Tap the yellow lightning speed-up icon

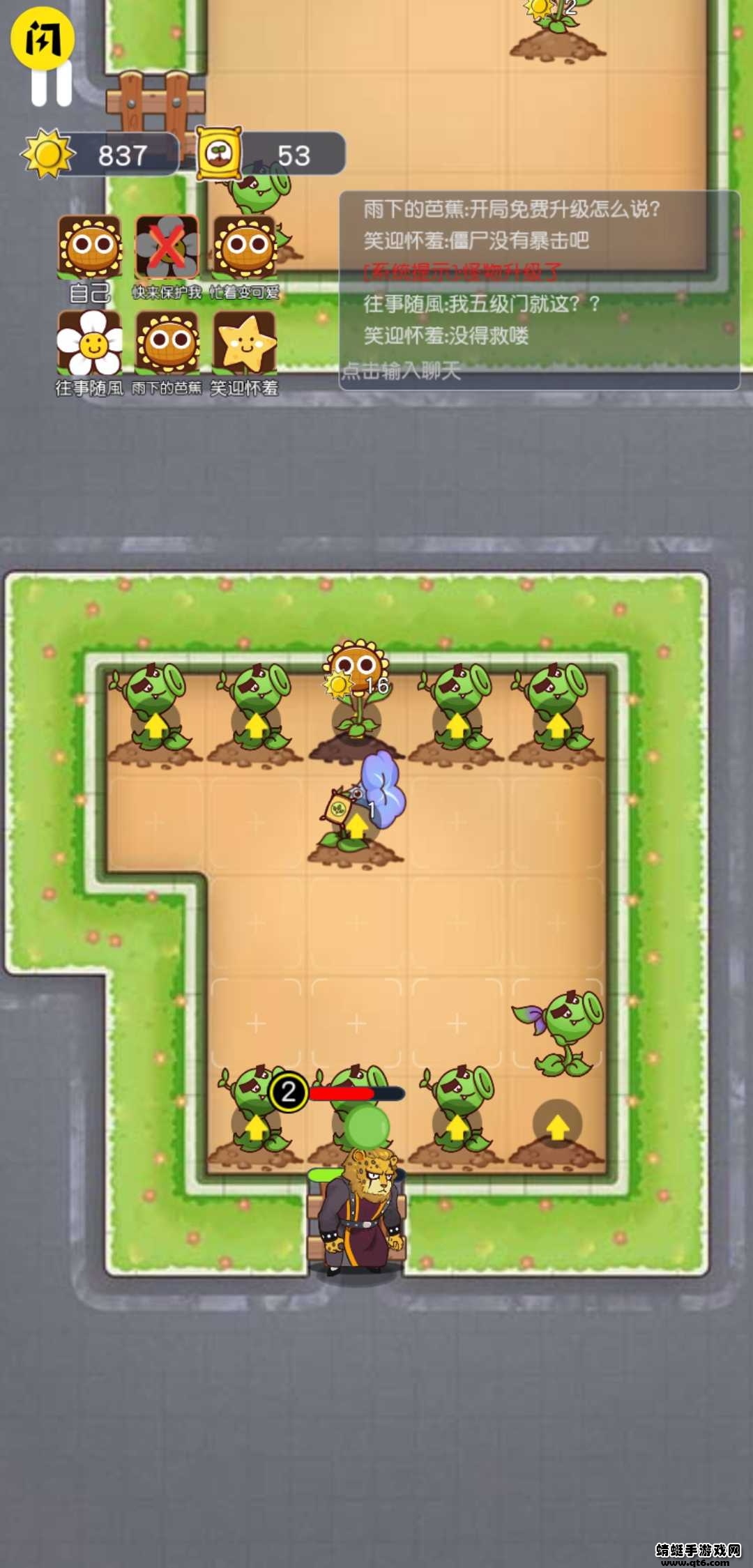[42, 36]
